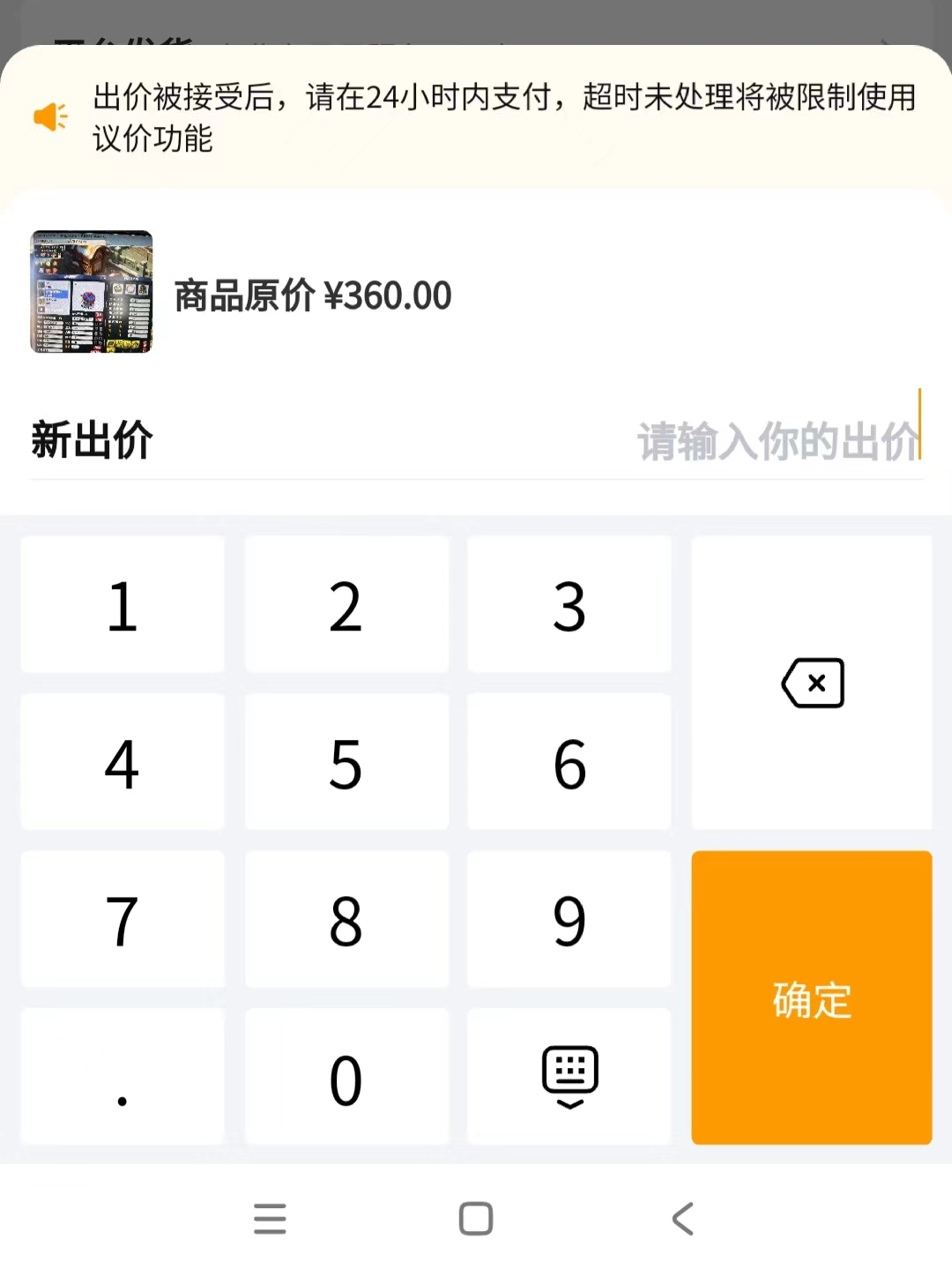The width and height of the screenshot is (952, 1270).
Task: Confirm the offer with 确定
Action: (812, 998)
